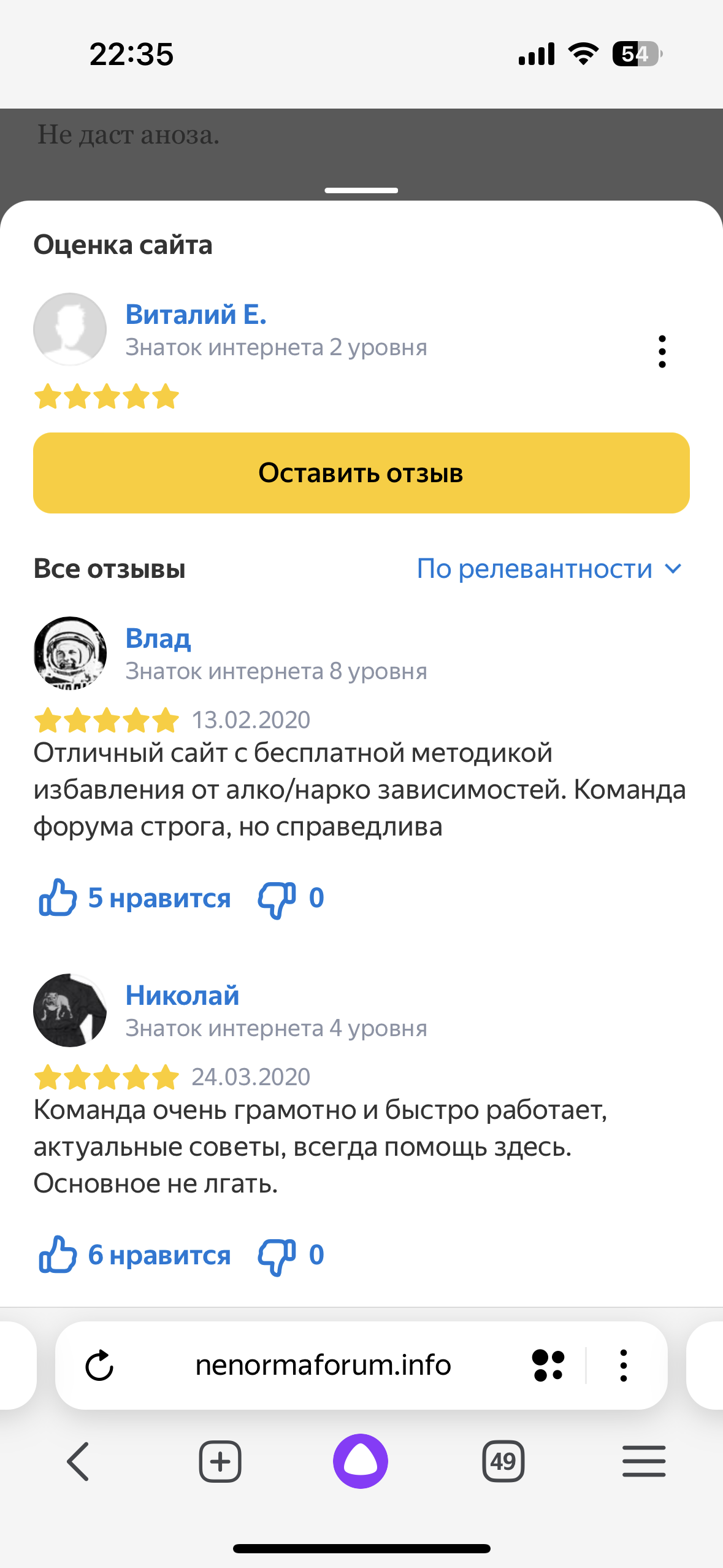Open the address bar overflow menu
The image size is (723, 1568).
(623, 1366)
